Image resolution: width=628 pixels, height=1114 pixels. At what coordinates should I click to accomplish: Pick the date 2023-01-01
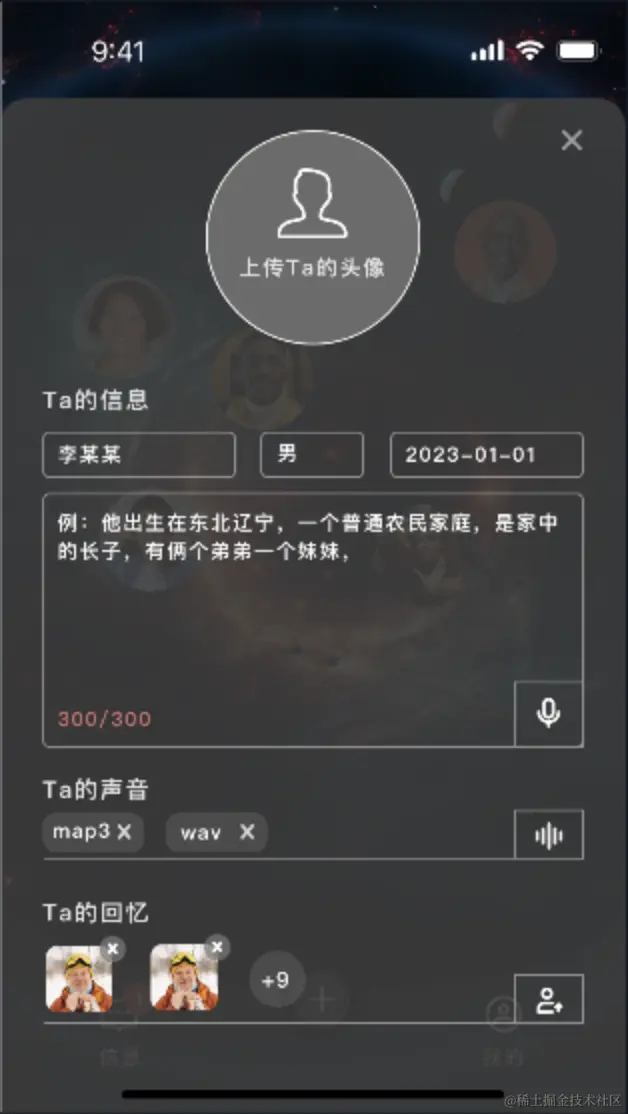(x=486, y=455)
